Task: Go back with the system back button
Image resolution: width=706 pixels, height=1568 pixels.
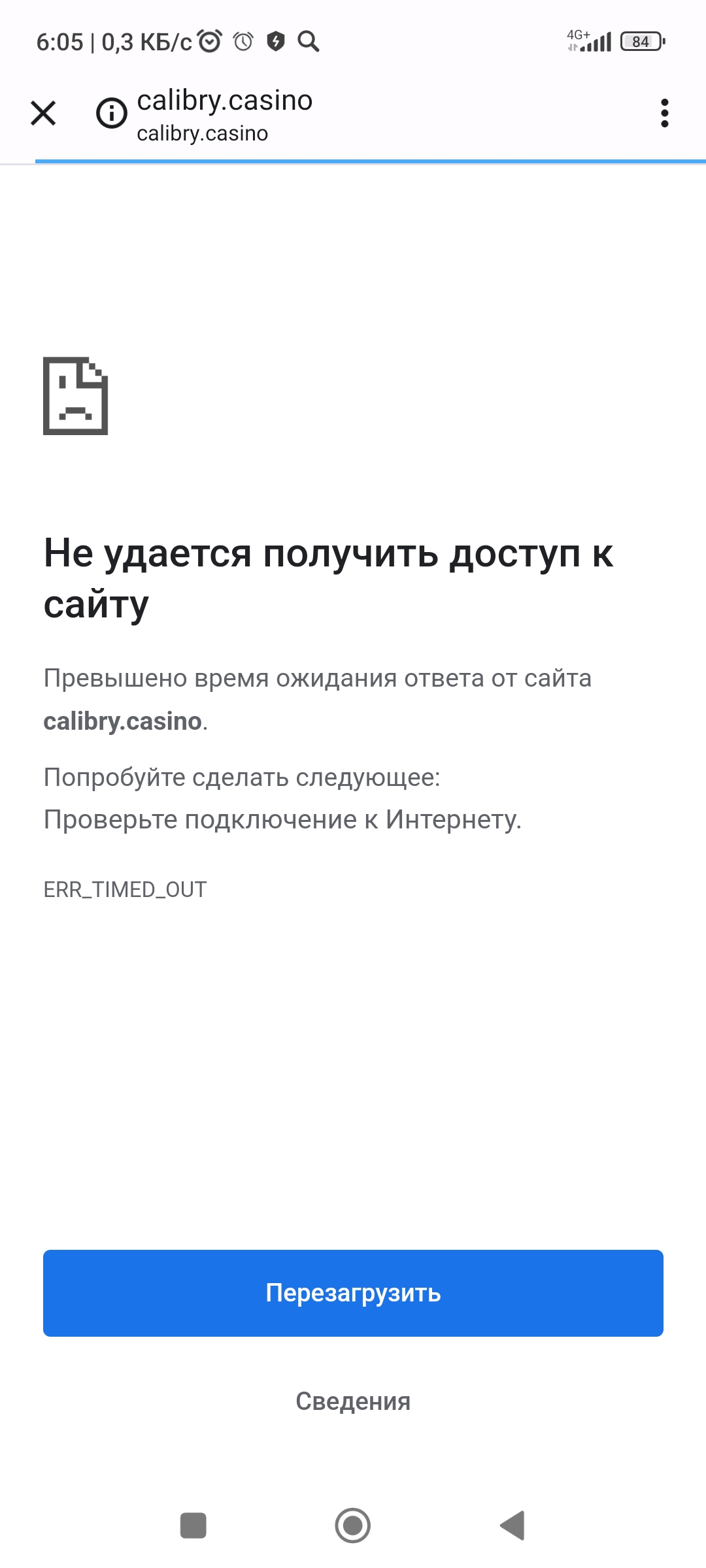Action: (513, 1526)
